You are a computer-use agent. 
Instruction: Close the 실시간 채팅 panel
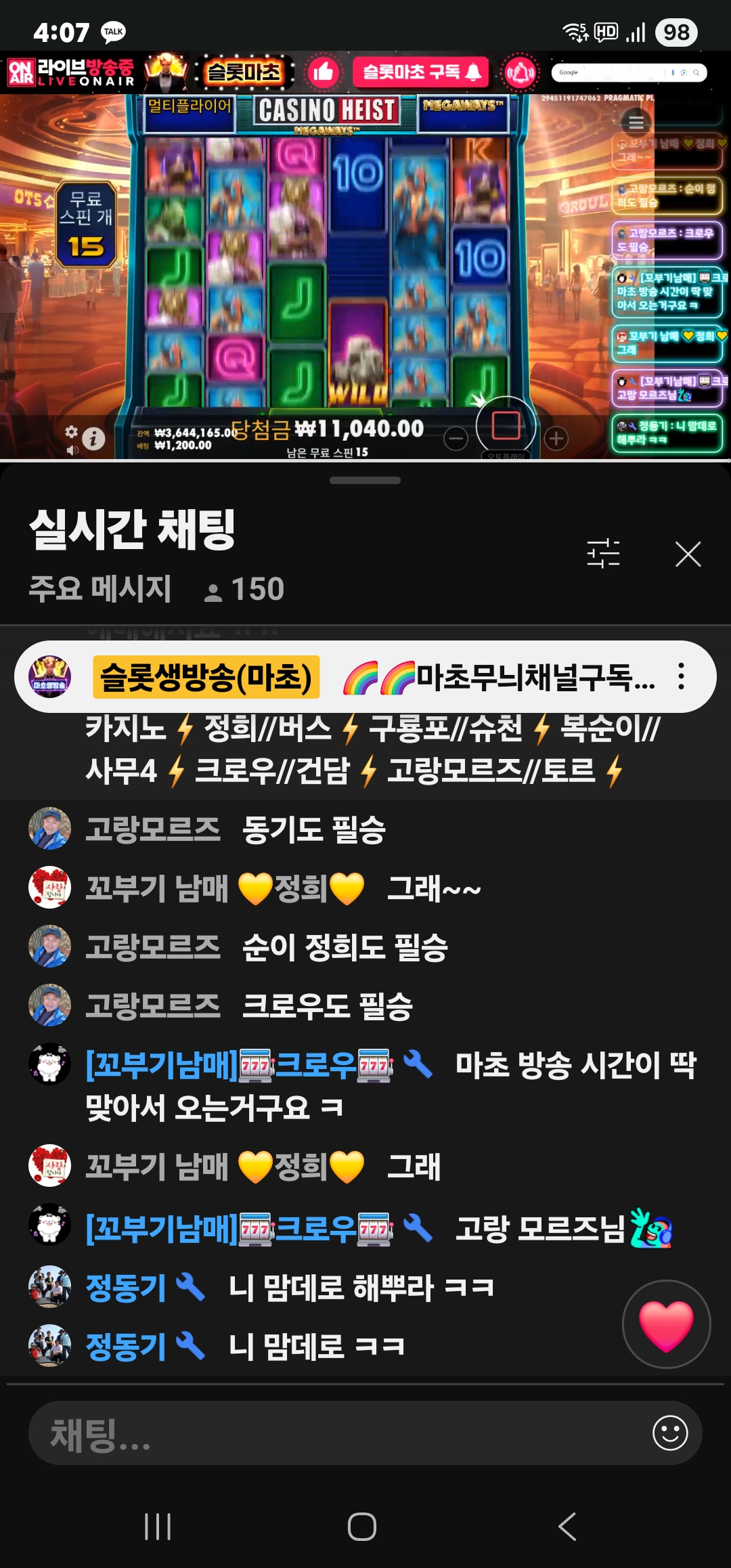point(688,554)
